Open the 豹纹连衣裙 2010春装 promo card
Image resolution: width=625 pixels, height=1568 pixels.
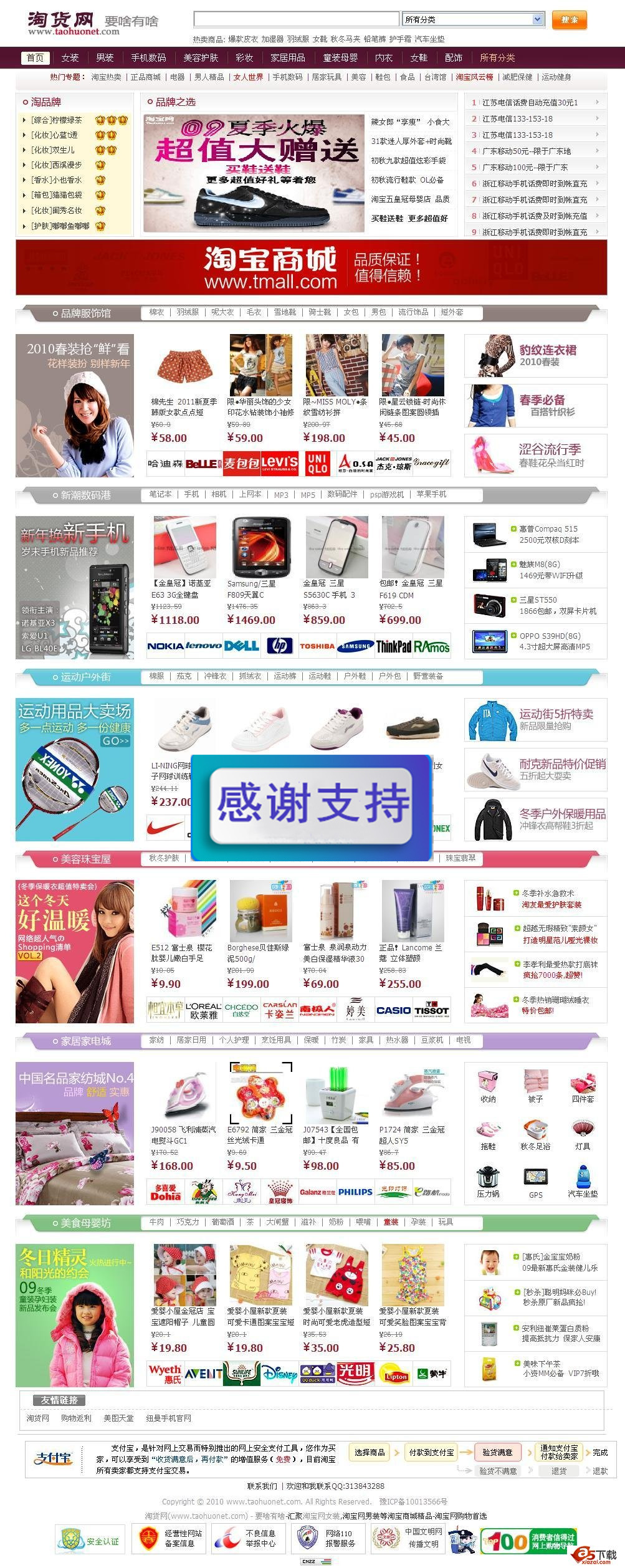point(535,356)
